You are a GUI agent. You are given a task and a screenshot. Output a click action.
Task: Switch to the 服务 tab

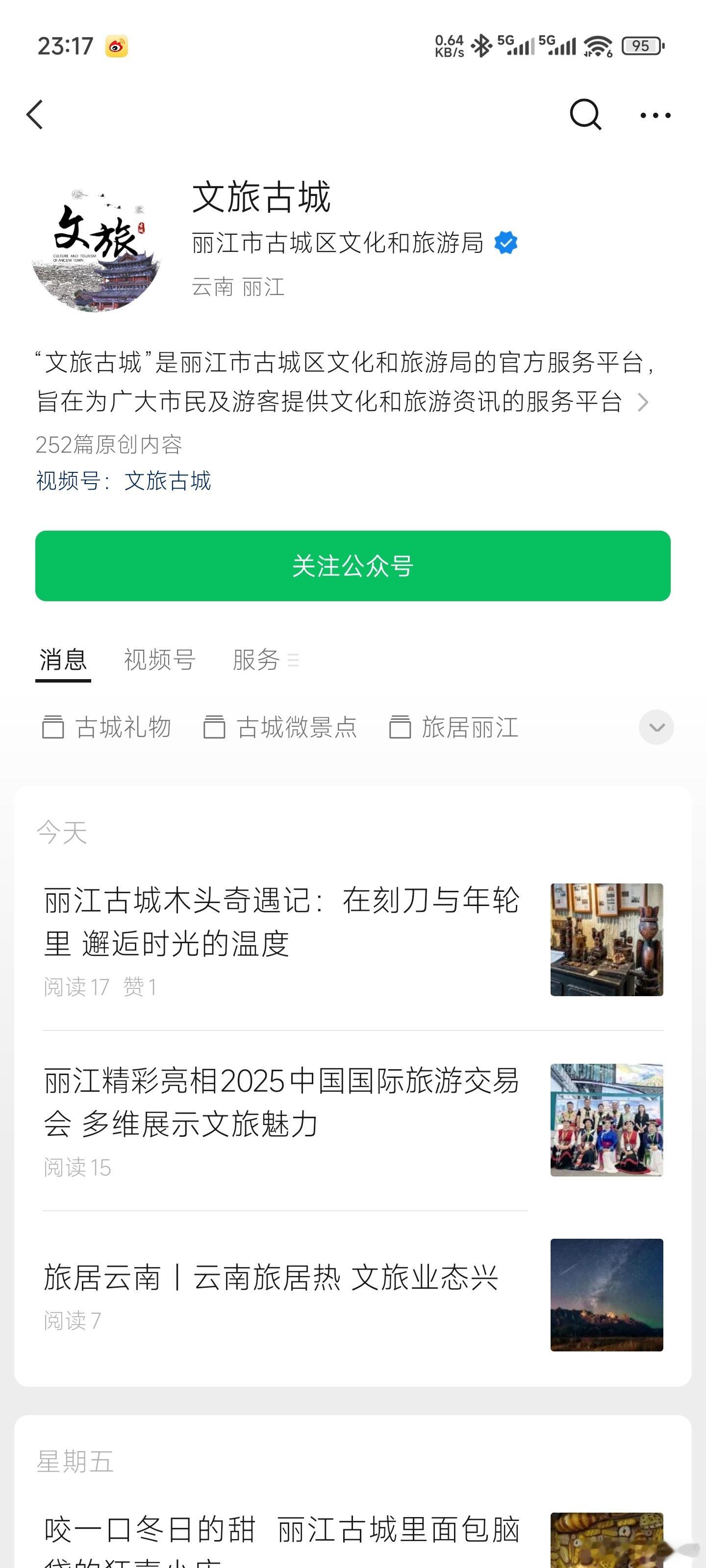point(255,660)
